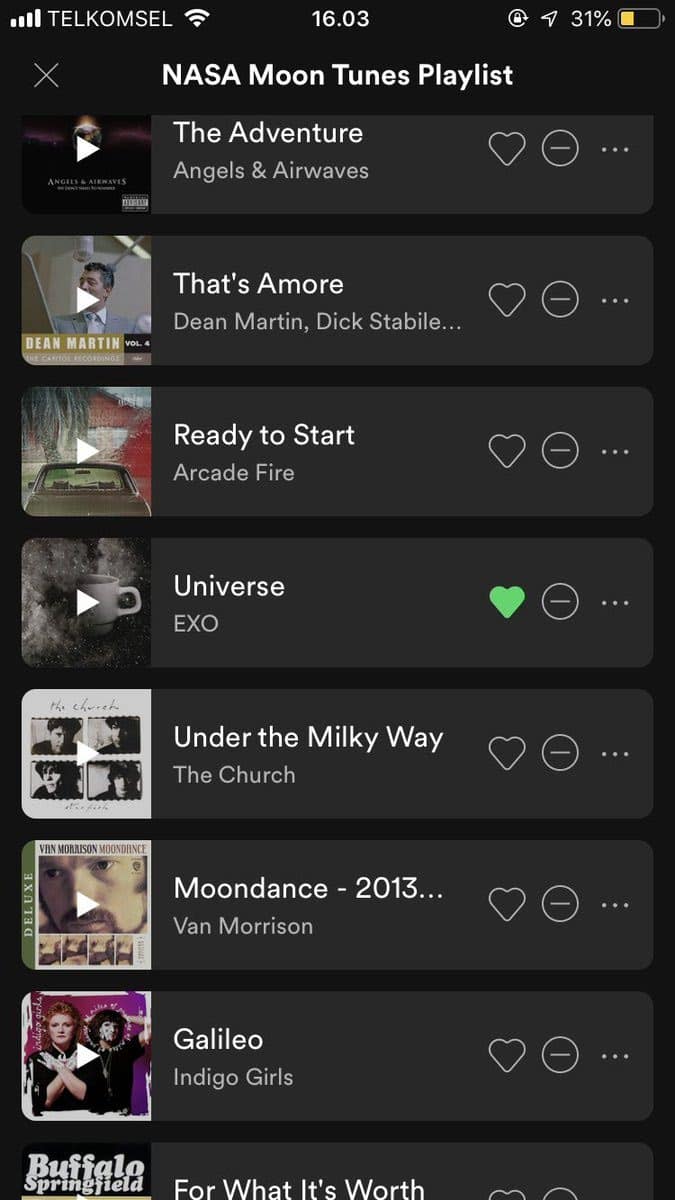Hide the song Ready to Start
This screenshot has width=675, height=1200.
pyautogui.click(x=560, y=450)
